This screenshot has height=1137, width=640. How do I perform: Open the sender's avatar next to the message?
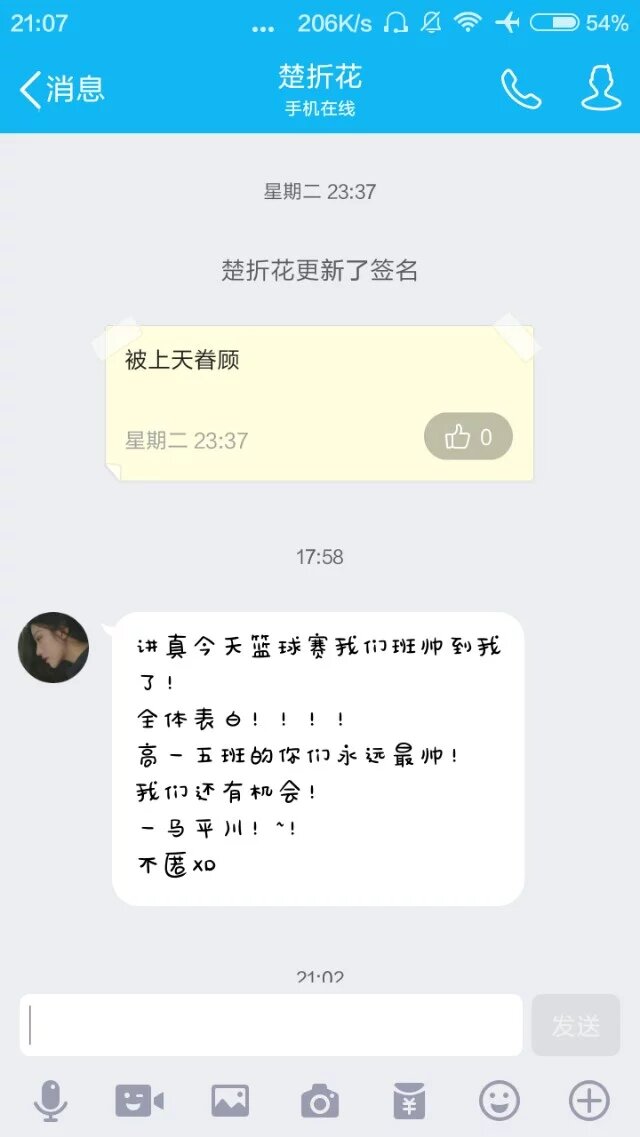53,648
